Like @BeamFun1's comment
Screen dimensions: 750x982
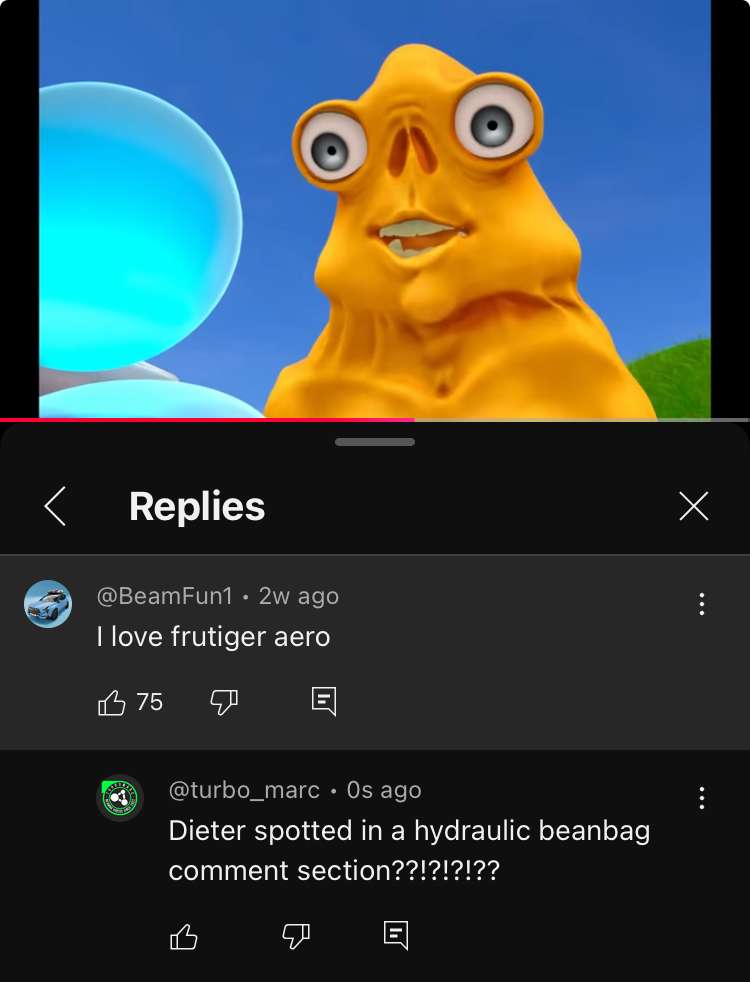112,703
